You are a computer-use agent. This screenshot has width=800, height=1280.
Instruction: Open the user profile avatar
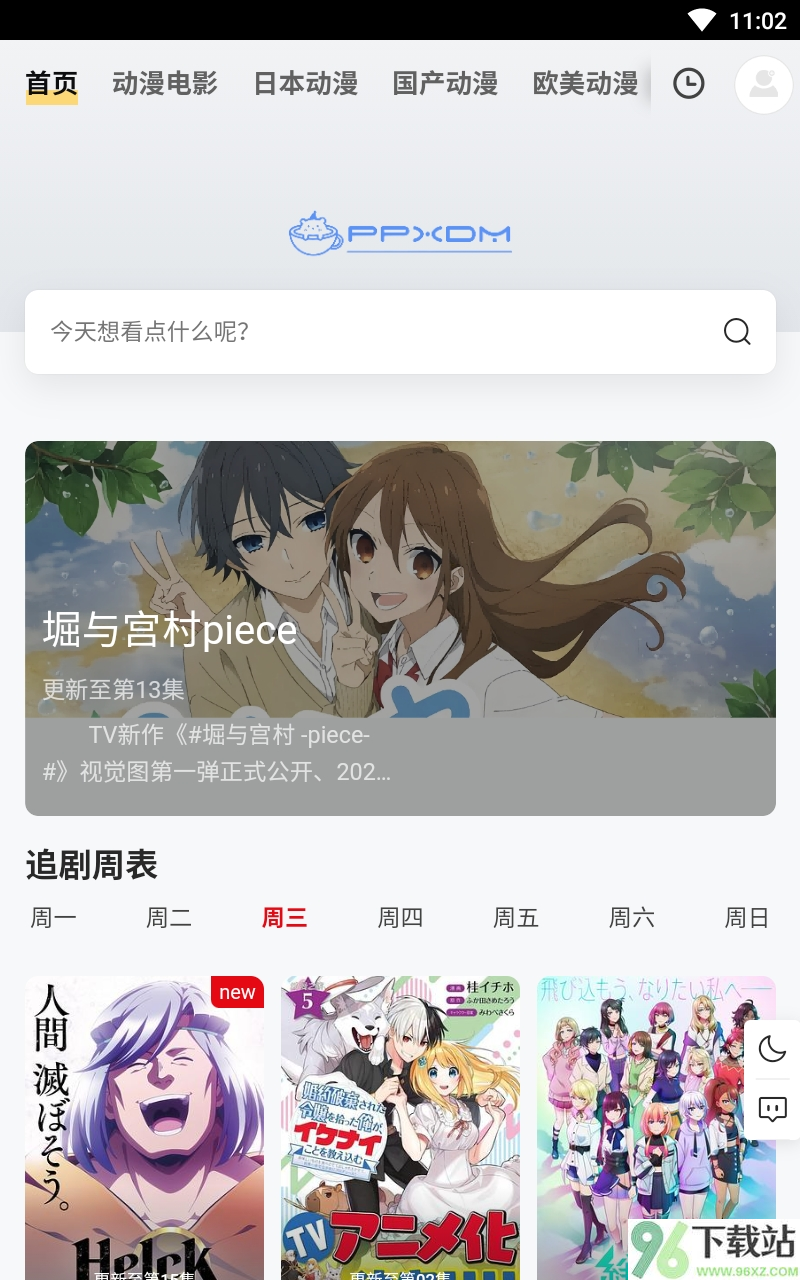coord(764,84)
